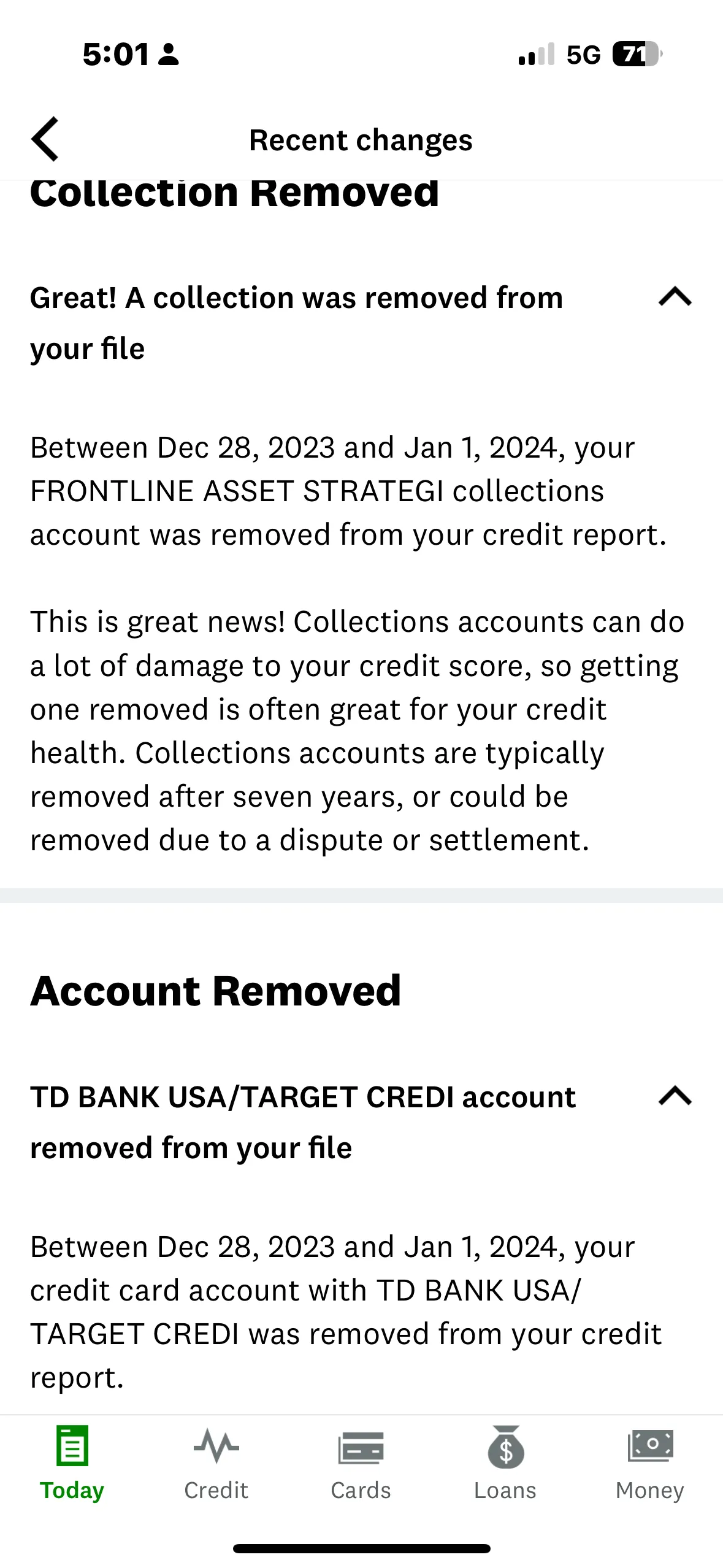The image size is (723, 1568).
Task: Go to the Money tab
Action: pos(650,1463)
